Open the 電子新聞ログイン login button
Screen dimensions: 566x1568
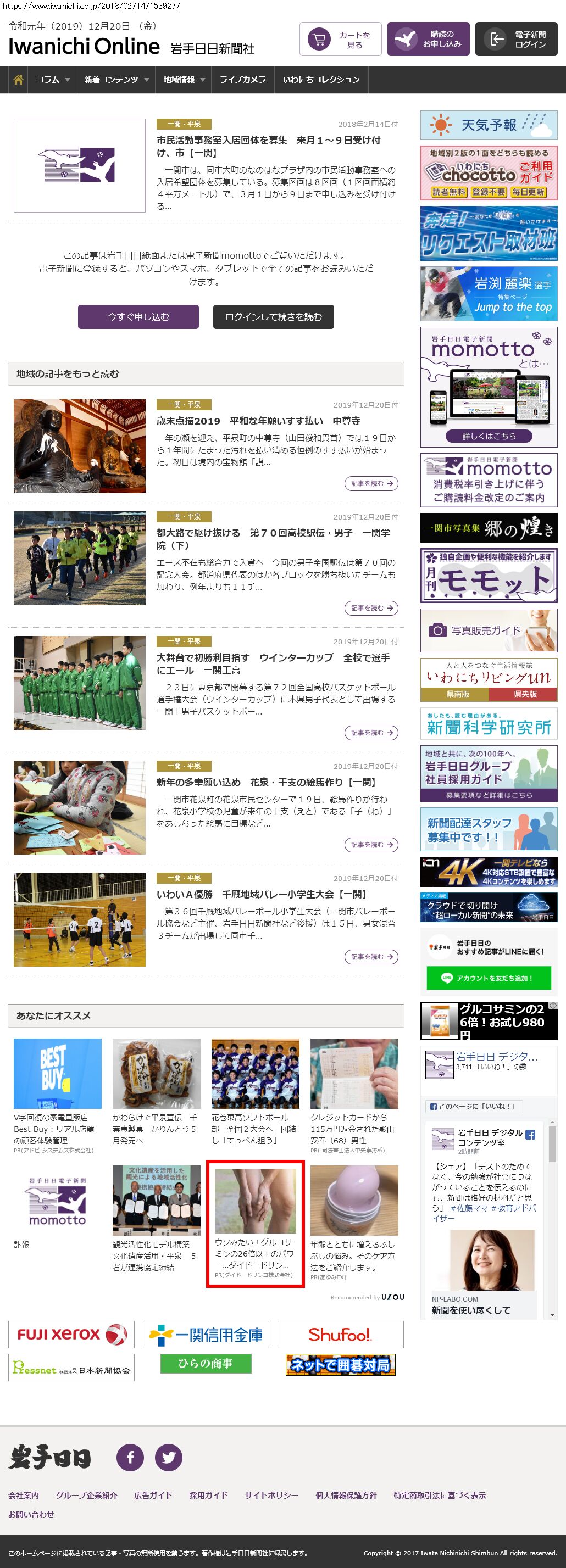tap(516, 40)
